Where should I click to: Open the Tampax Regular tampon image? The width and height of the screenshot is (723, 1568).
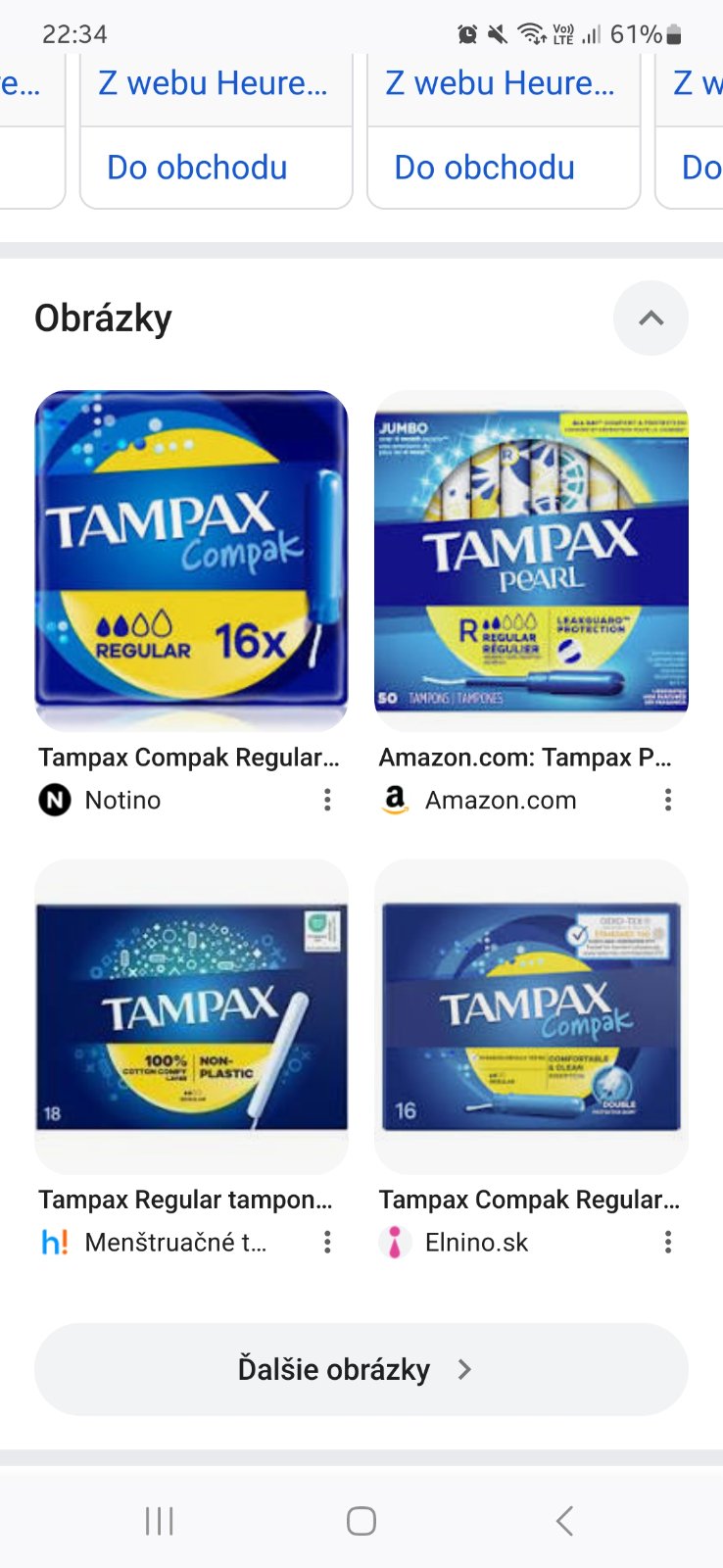[x=191, y=1016]
